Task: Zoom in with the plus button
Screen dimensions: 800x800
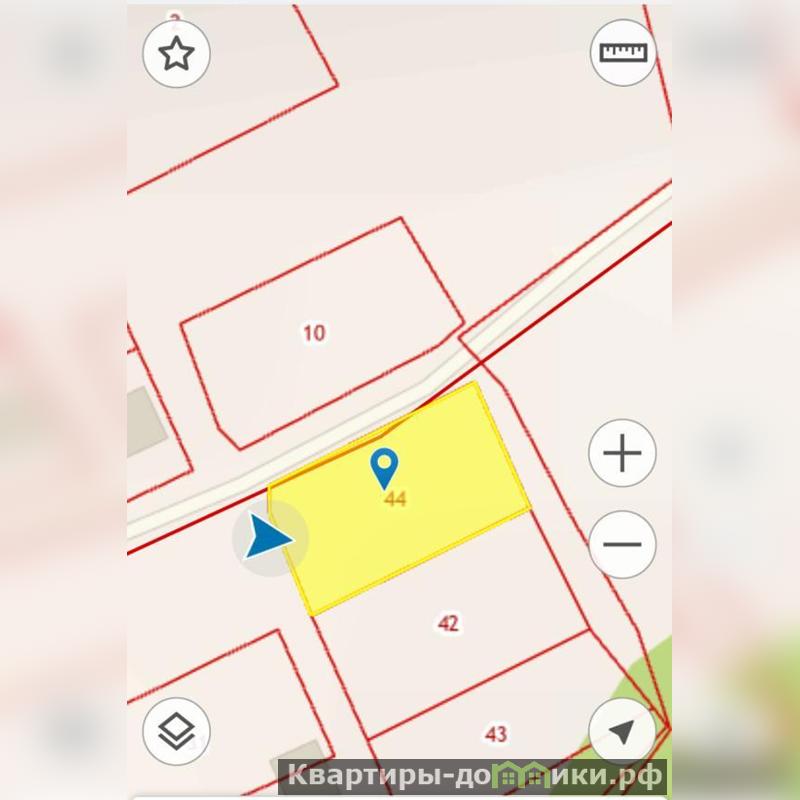Action: click(622, 454)
